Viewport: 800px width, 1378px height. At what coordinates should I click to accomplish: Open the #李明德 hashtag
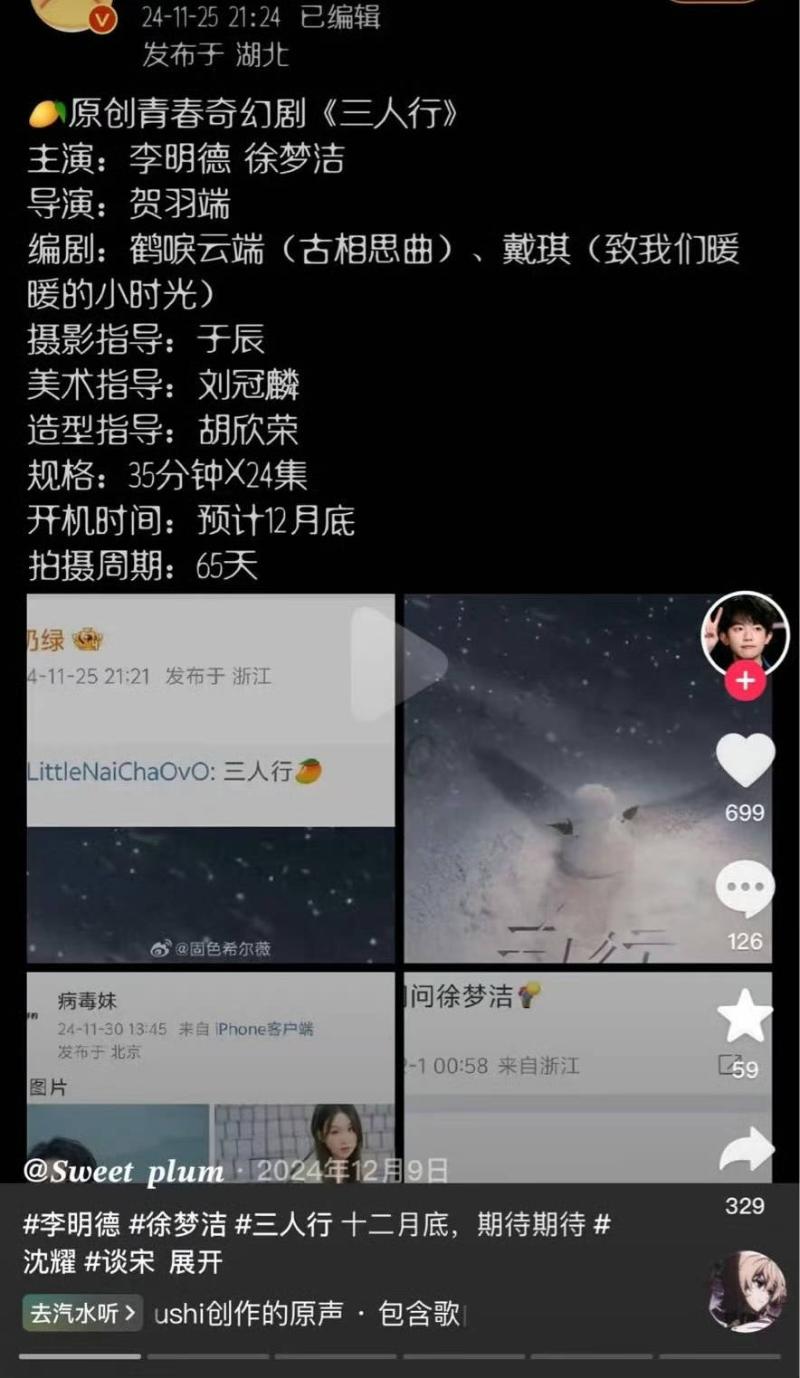[x=72, y=1224]
